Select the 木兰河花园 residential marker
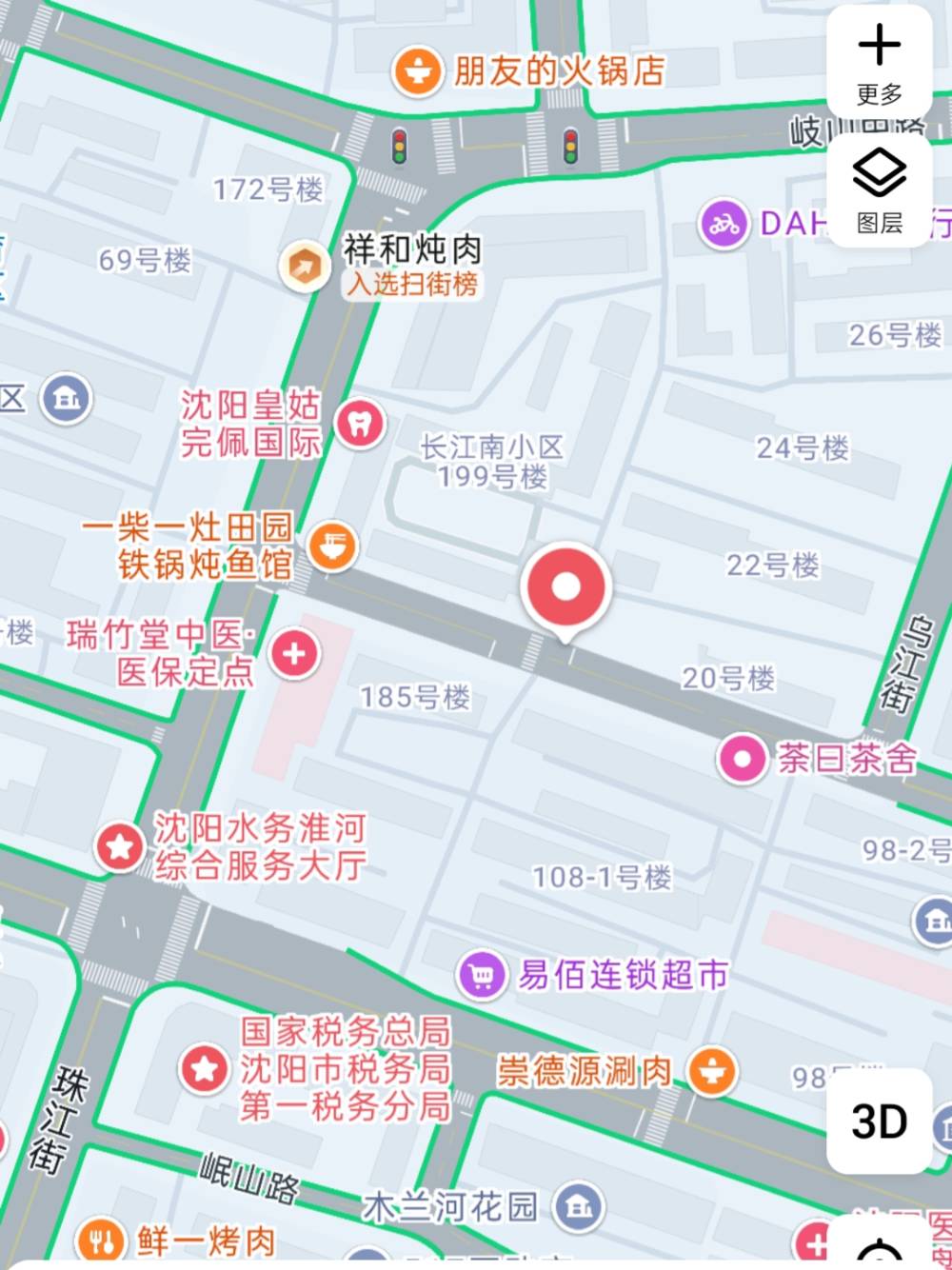This screenshot has width=952, height=1270. (x=578, y=1206)
